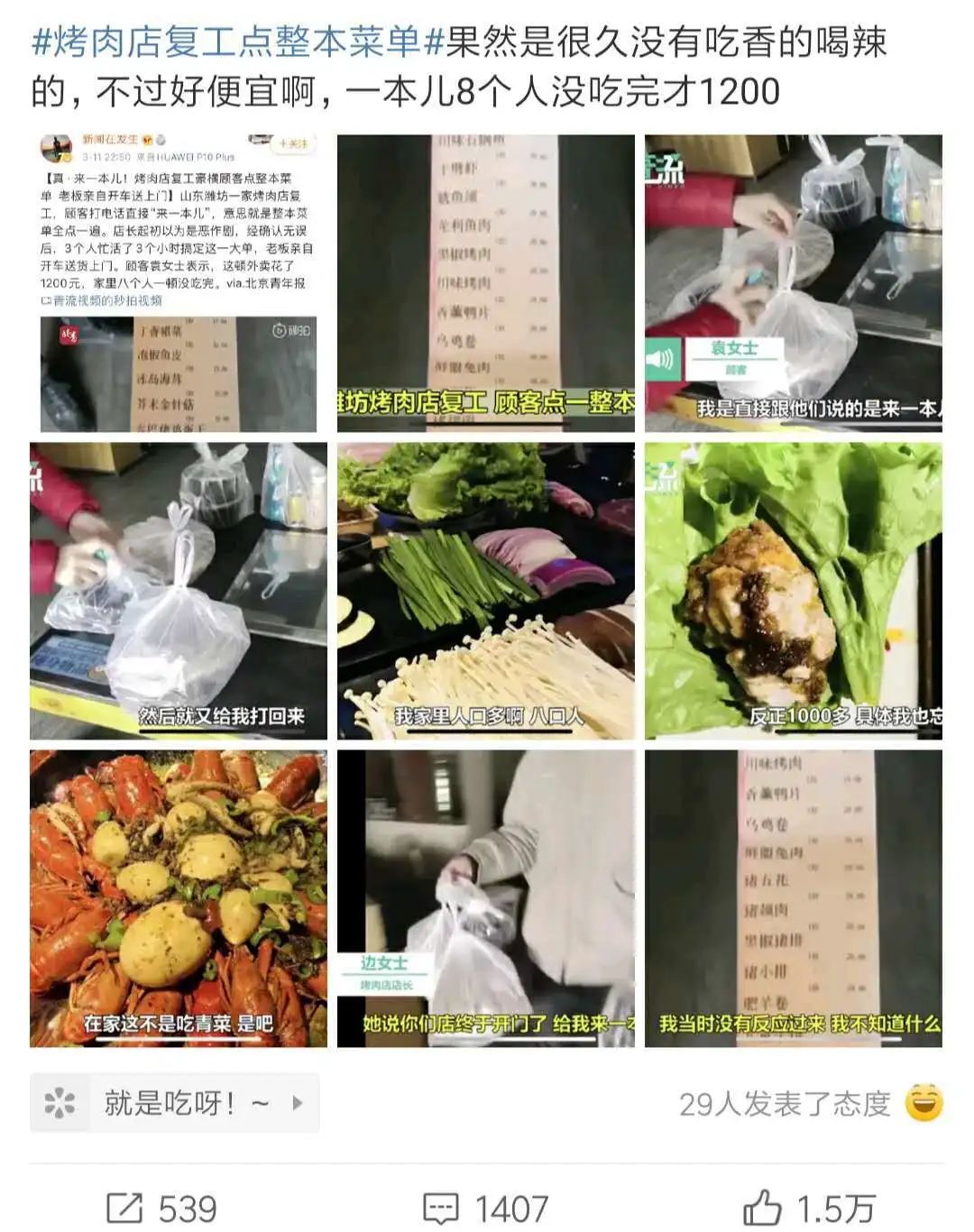974x1232 pixels.
Task: Open the hashtag 烤肉店复工点整本菜单
Action: point(238,42)
